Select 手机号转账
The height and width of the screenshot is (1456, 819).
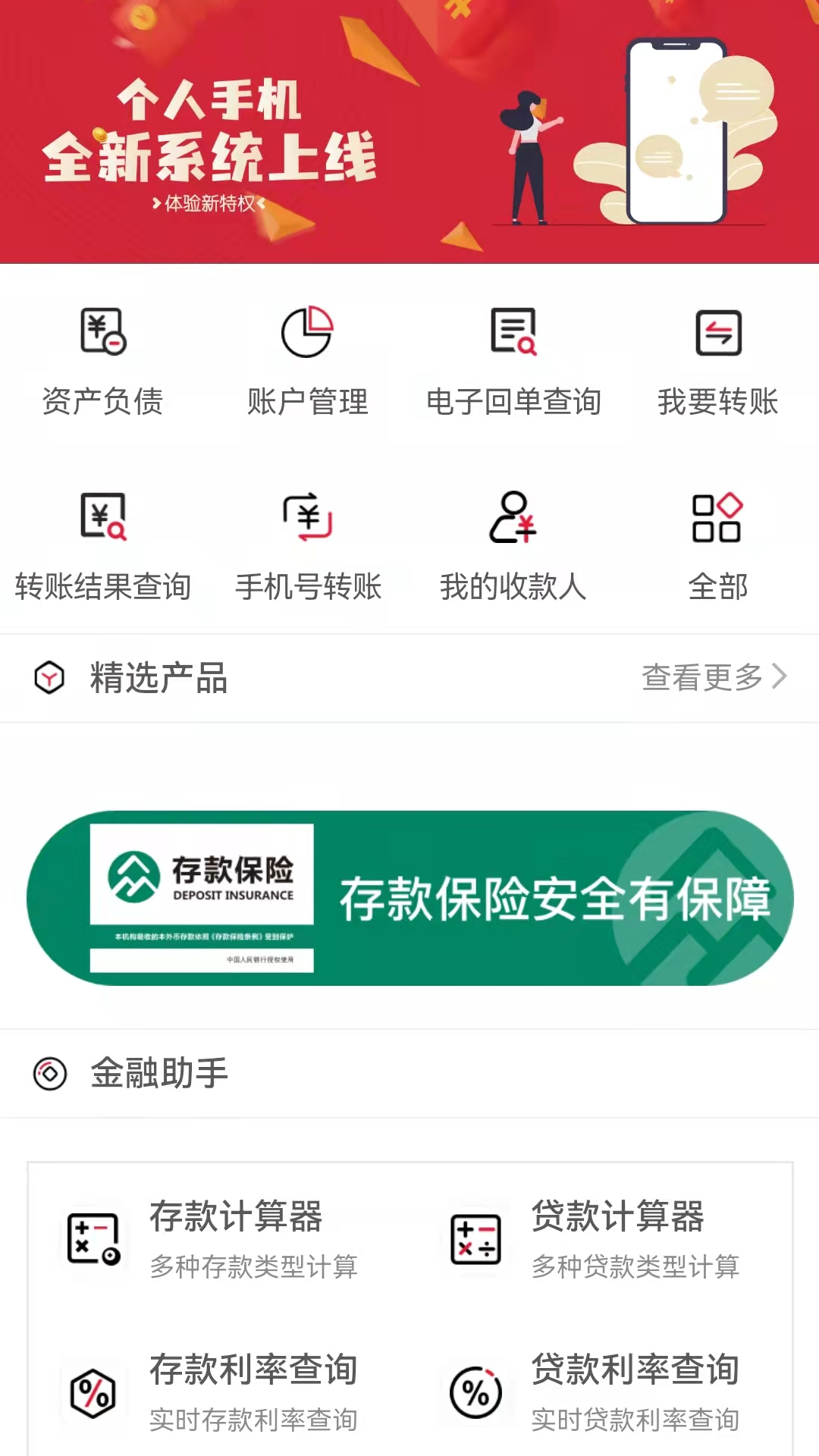click(x=307, y=546)
